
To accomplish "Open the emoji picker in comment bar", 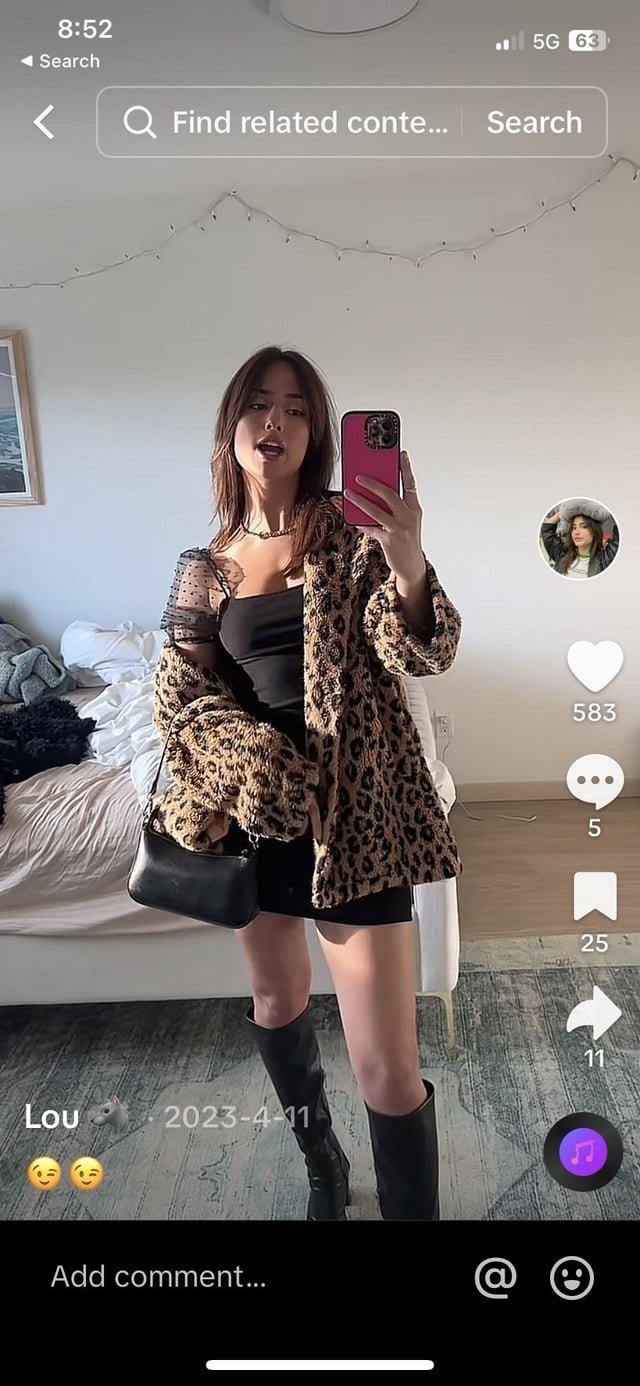I will pos(572,1277).
